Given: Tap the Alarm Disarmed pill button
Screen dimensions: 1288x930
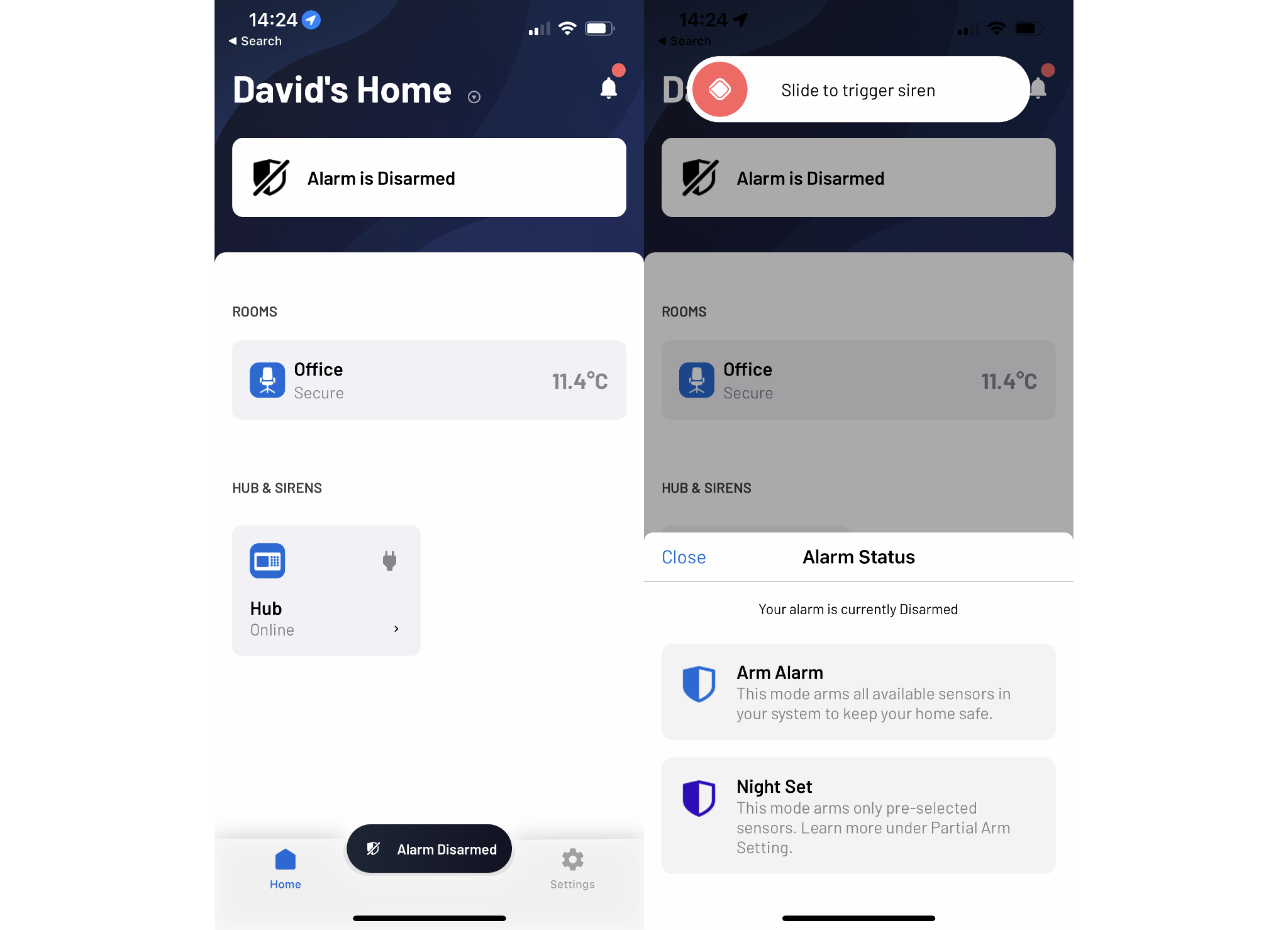Looking at the screenshot, I should tap(430, 849).
